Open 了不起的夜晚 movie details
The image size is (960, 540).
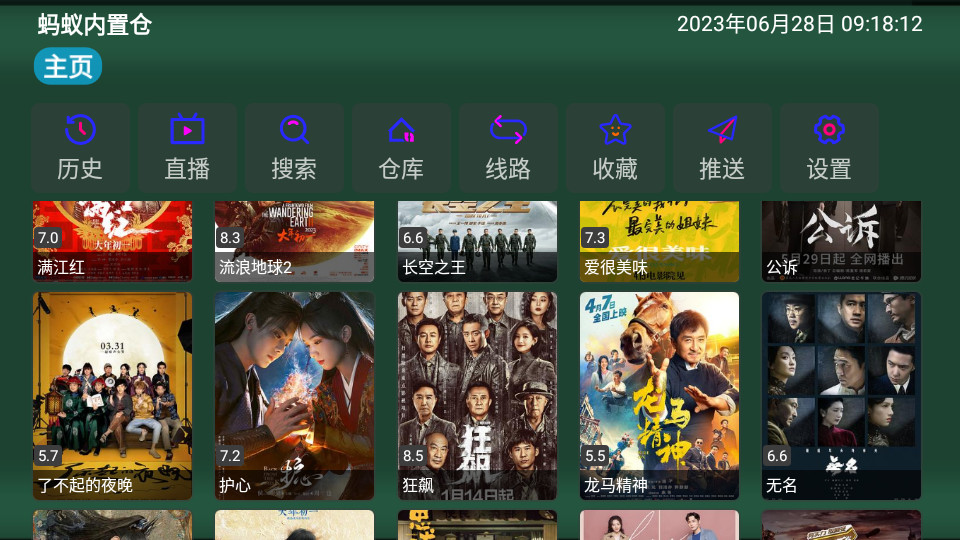[x=112, y=395]
